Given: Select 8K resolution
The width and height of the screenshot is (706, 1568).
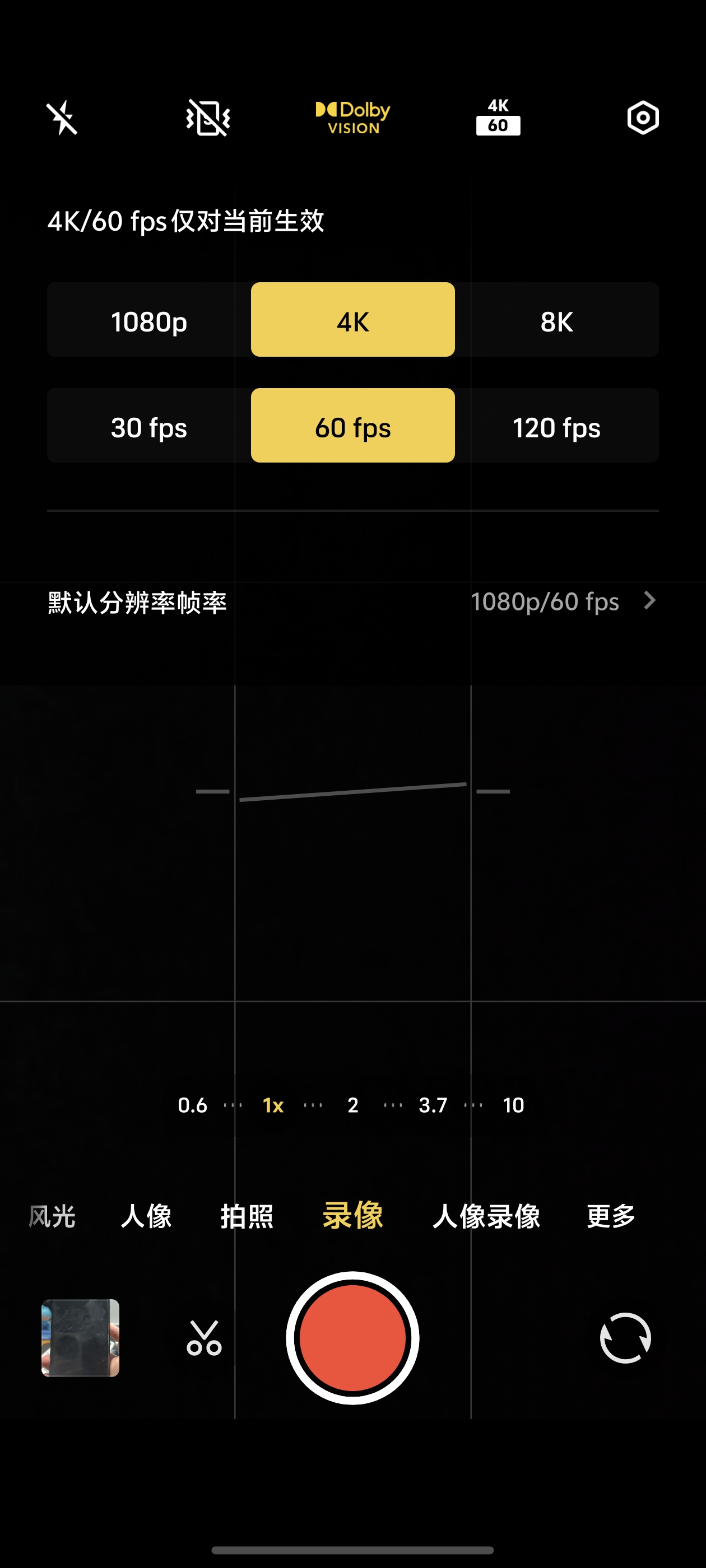Looking at the screenshot, I should tap(556, 320).
